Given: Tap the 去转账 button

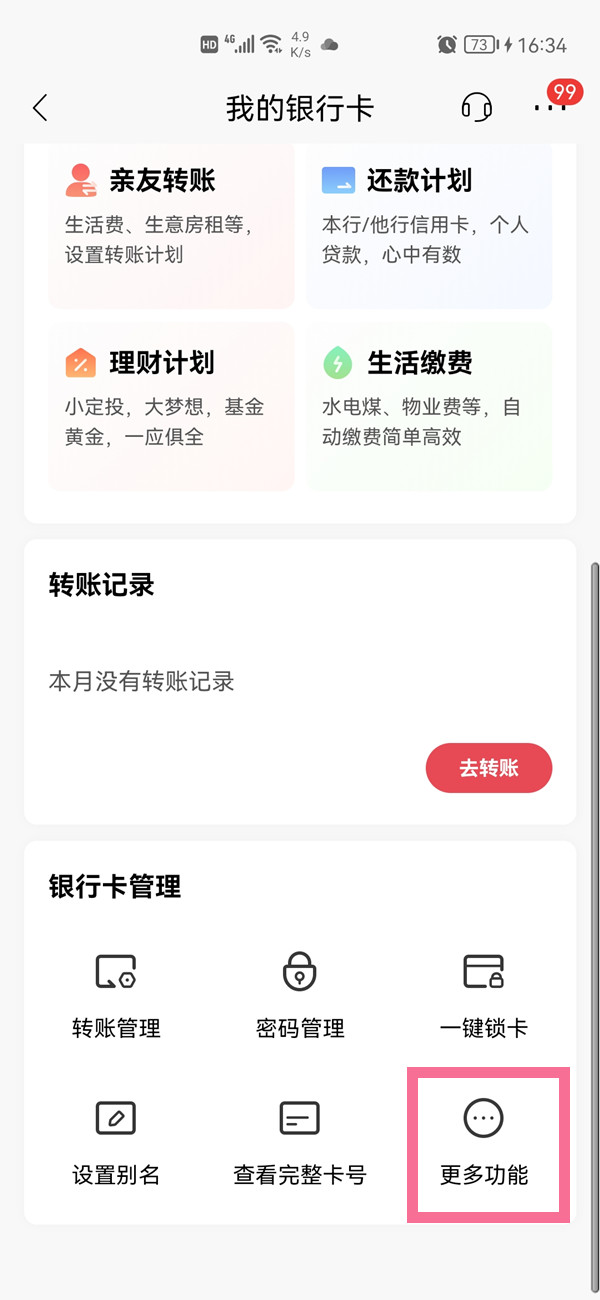Looking at the screenshot, I should 489,768.
